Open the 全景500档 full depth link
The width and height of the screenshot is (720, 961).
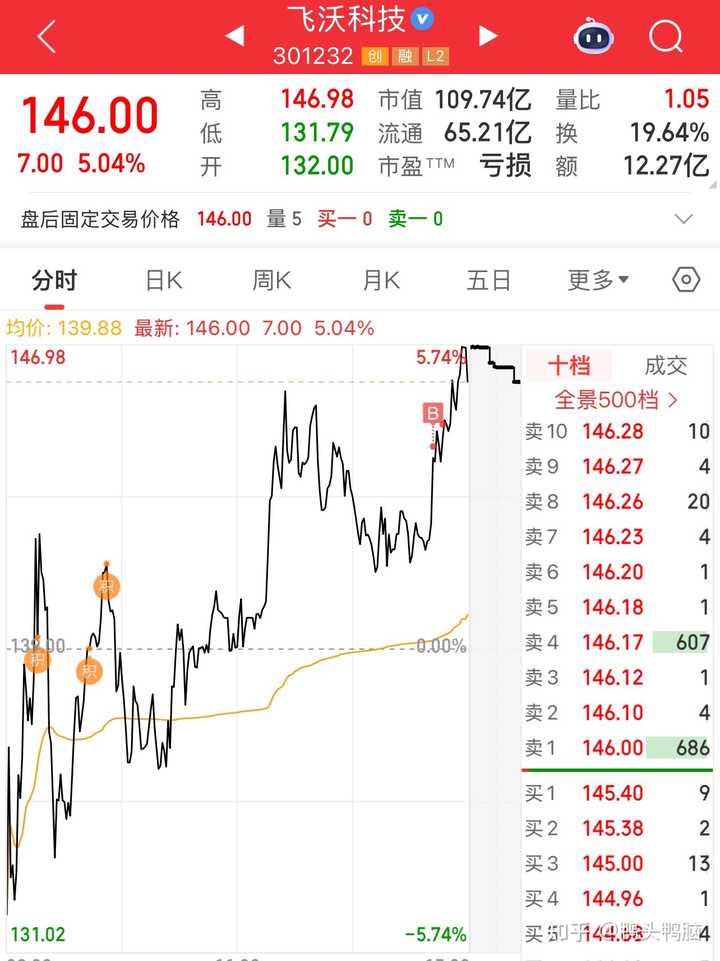pos(616,400)
